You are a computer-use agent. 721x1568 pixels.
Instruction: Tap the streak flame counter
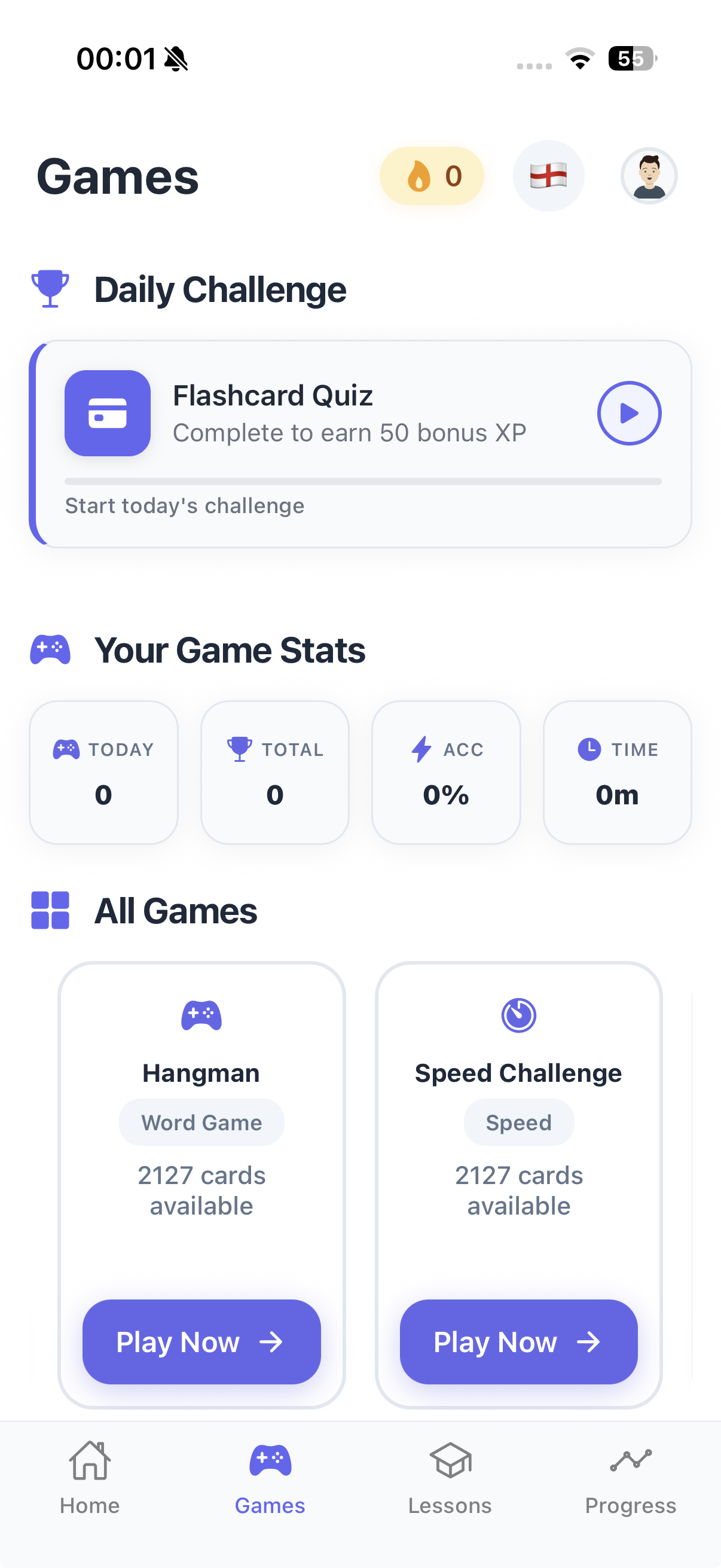click(x=432, y=175)
